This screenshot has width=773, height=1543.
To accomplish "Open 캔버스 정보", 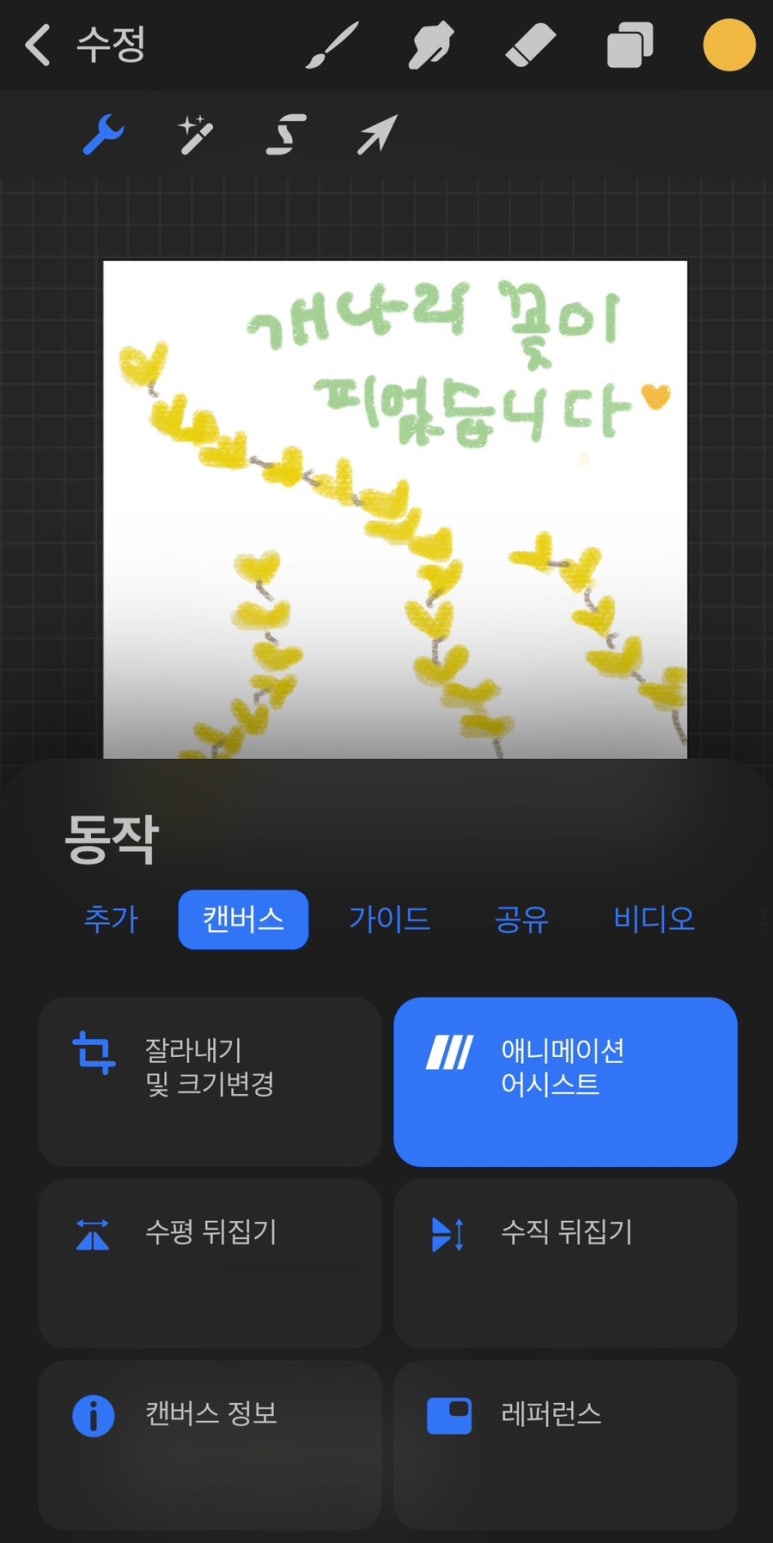I will (x=210, y=1443).
